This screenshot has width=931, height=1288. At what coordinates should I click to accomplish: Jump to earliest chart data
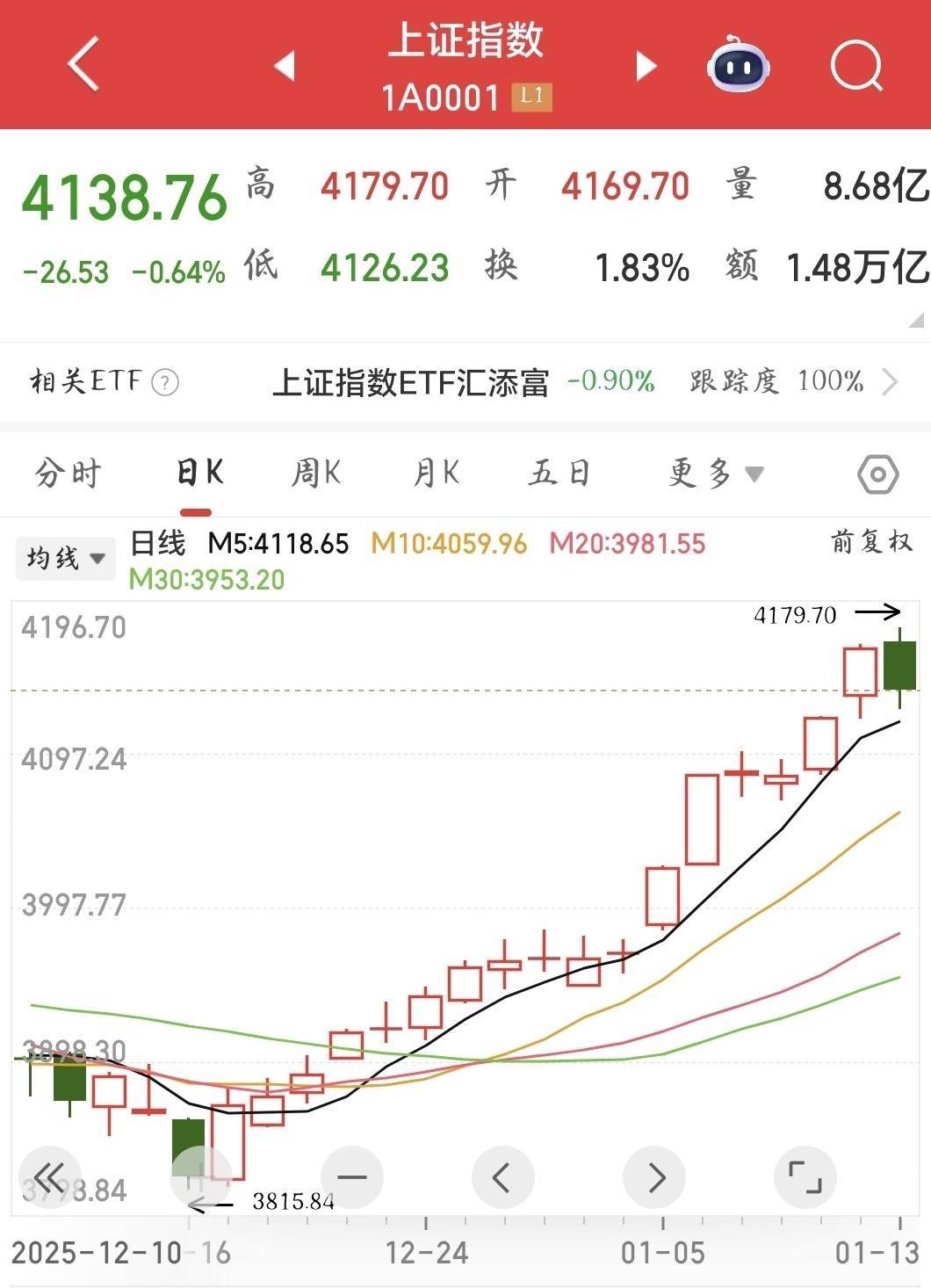pos(50,1177)
